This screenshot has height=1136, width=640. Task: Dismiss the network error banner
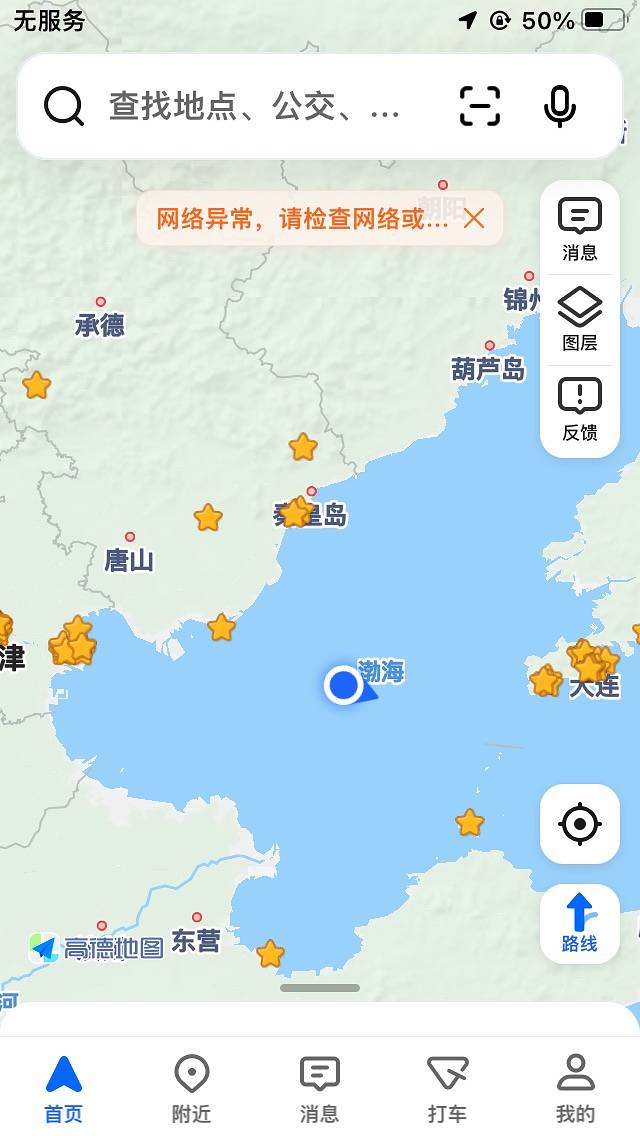point(474,218)
